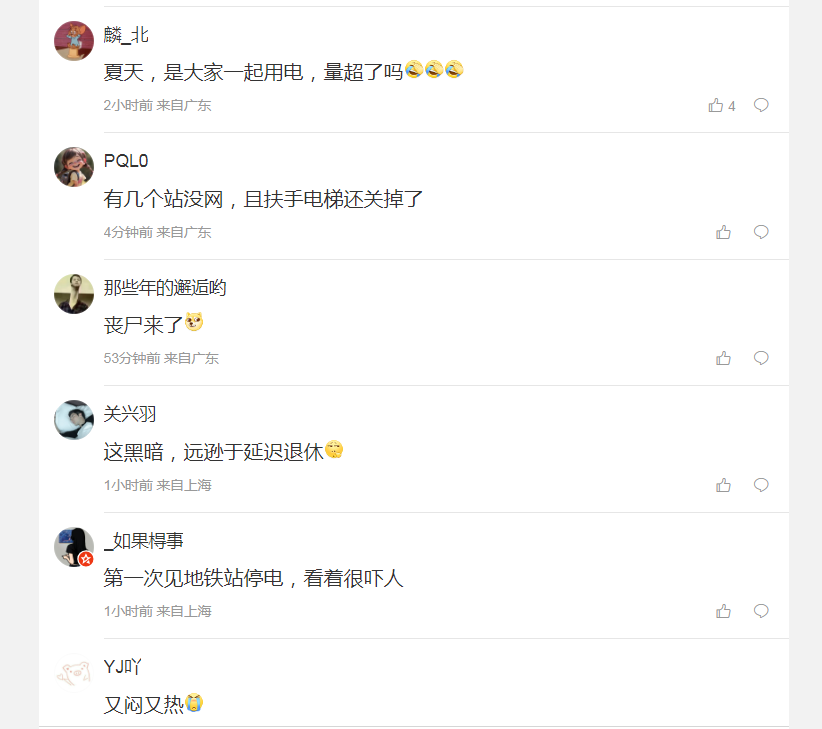Viewport: 822px width, 729px height.
Task: Open PQL0's profile via username
Action: [x=126, y=161]
